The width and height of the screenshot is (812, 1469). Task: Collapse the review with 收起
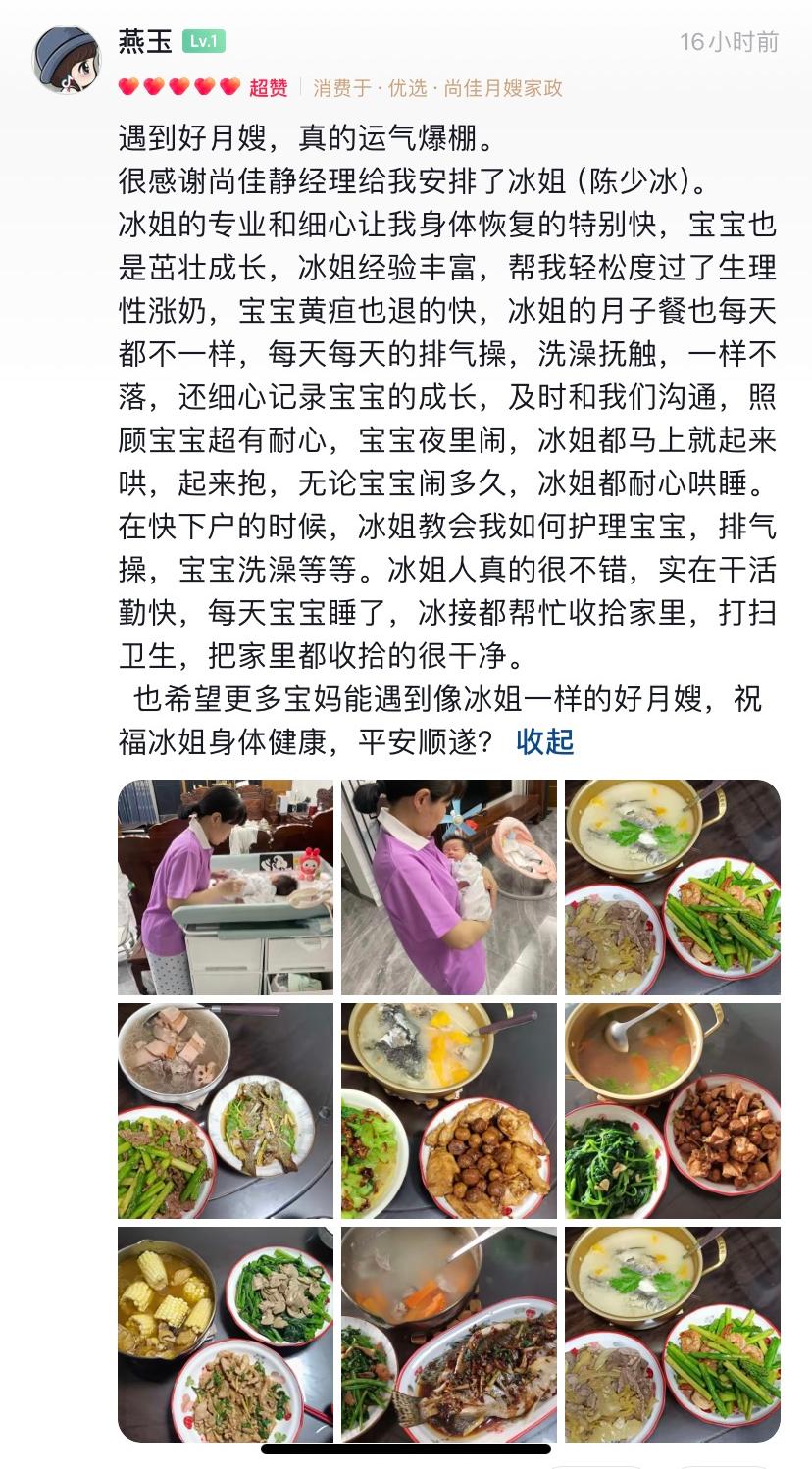tap(544, 741)
